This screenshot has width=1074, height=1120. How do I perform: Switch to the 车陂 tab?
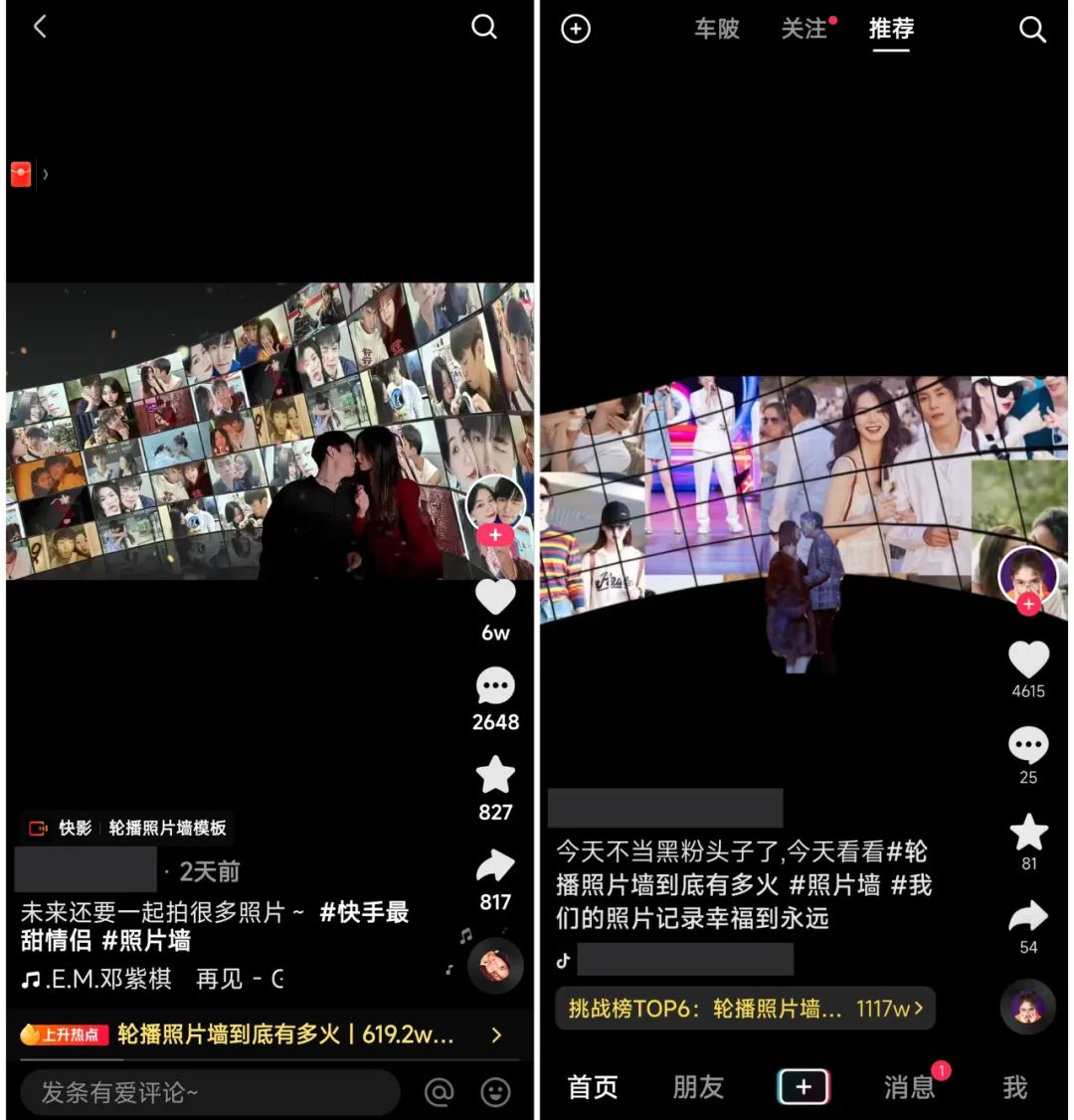click(x=717, y=29)
